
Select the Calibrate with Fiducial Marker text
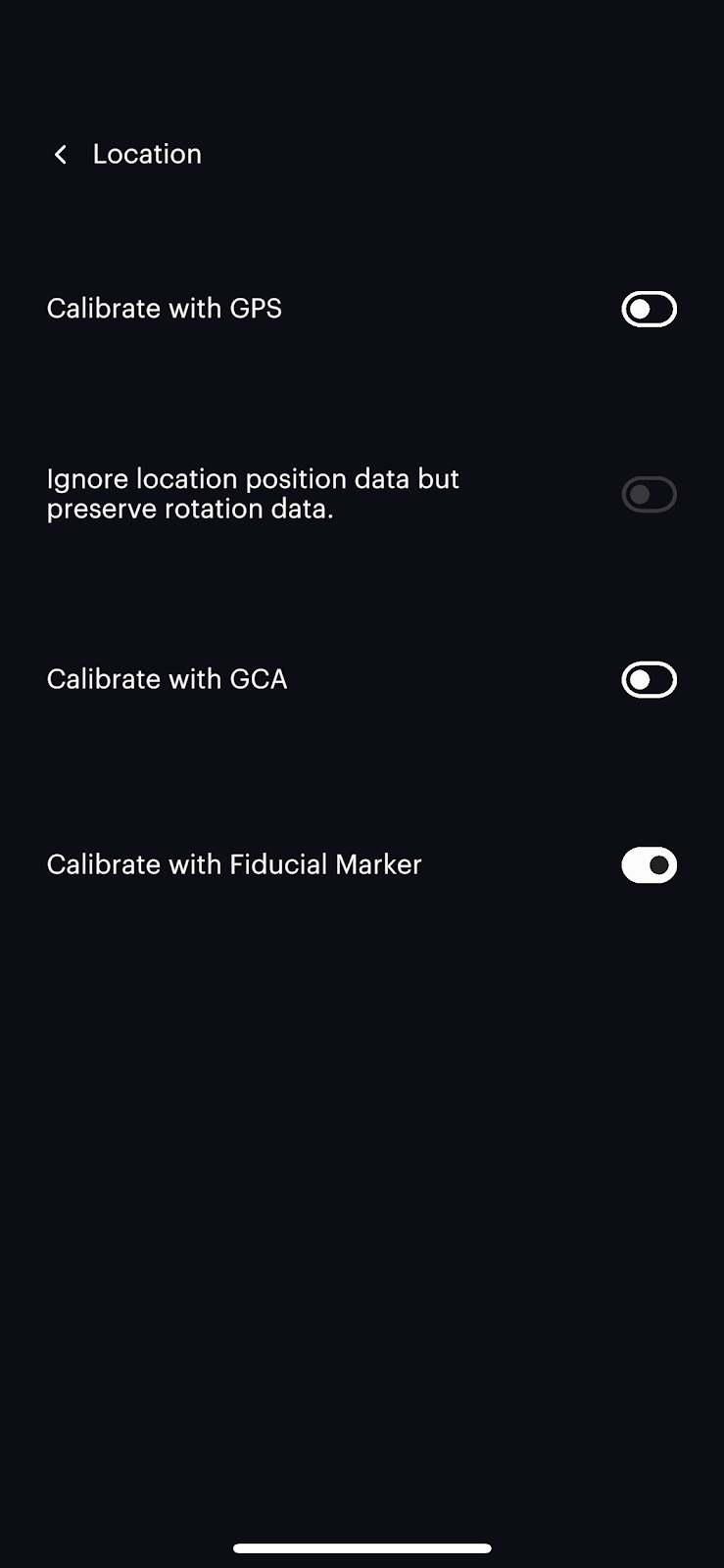click(x=233, y=864)
